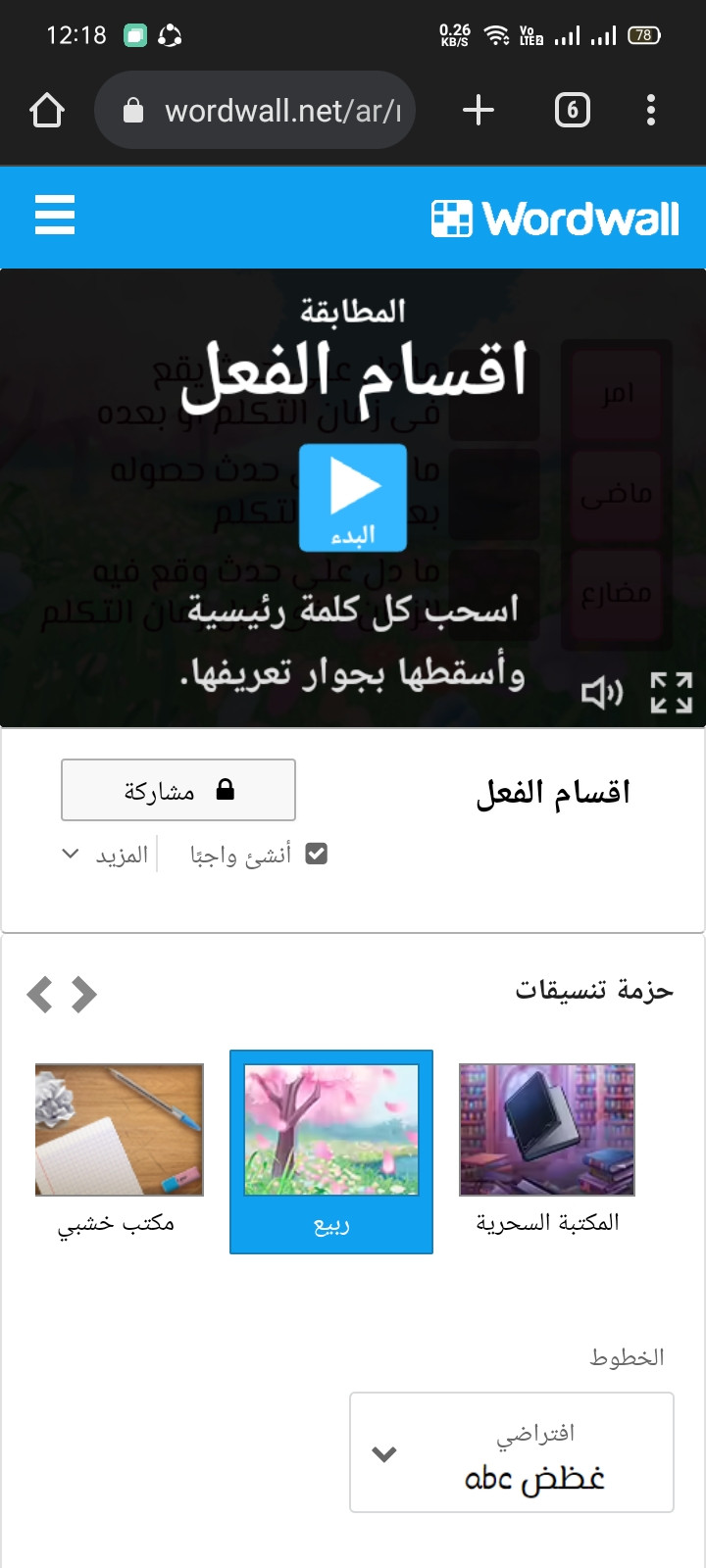Show the previous theme set arrow
Viewport: 706px width, 1568px height.
40,994
